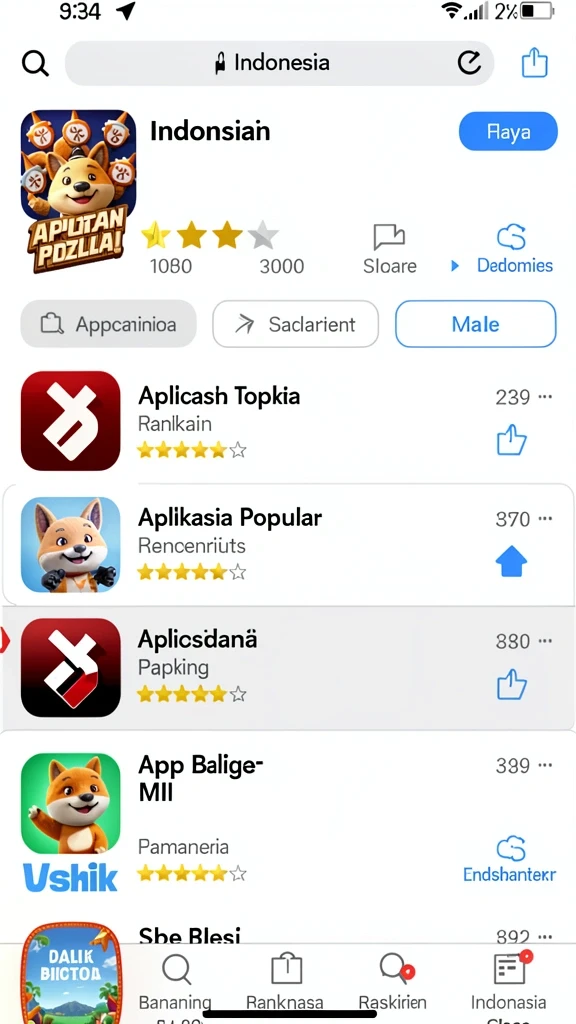Tap the blue Raya button

tap(508, 132)
